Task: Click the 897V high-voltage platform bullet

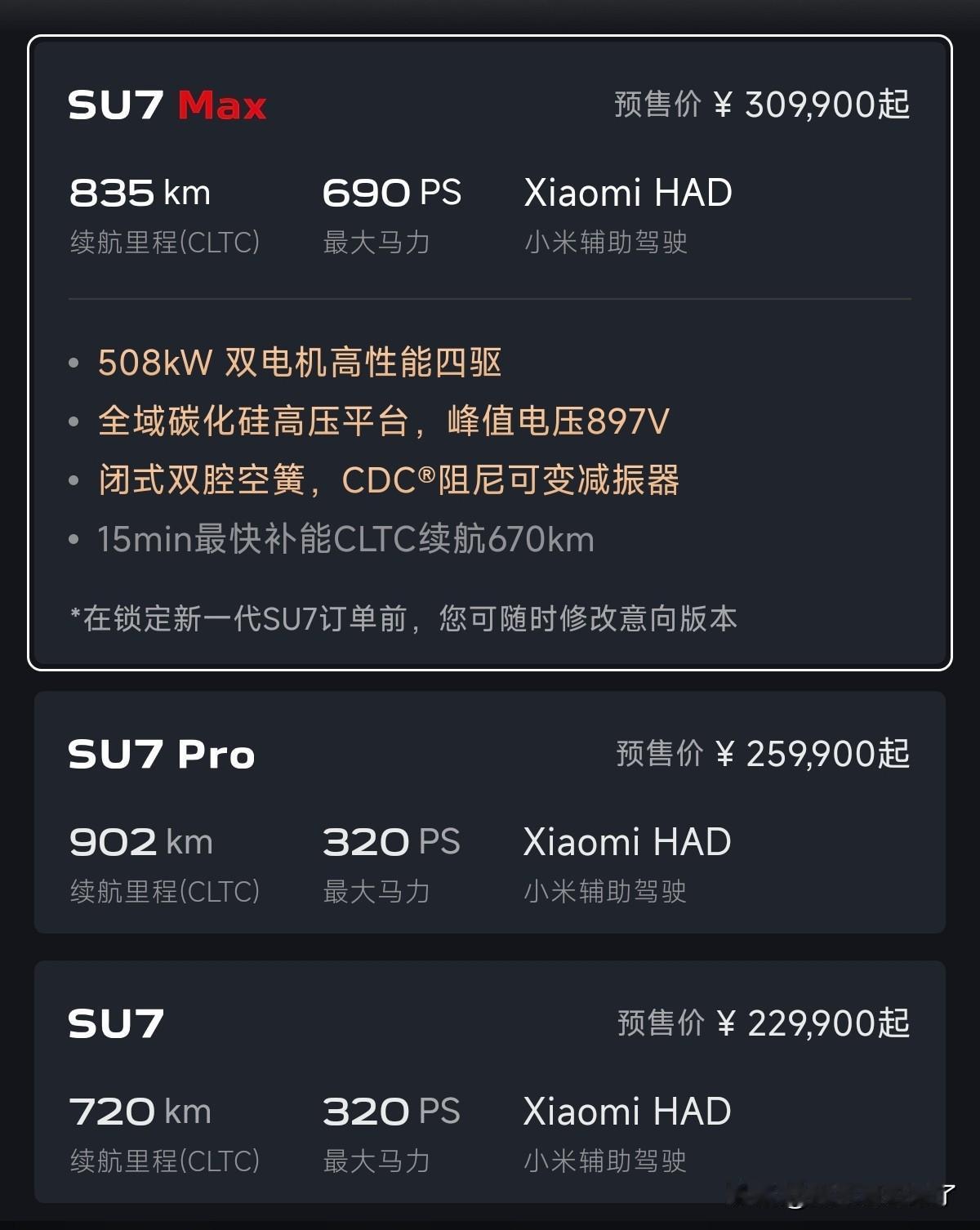Action: pyautogui.click(x=384, y=422)
